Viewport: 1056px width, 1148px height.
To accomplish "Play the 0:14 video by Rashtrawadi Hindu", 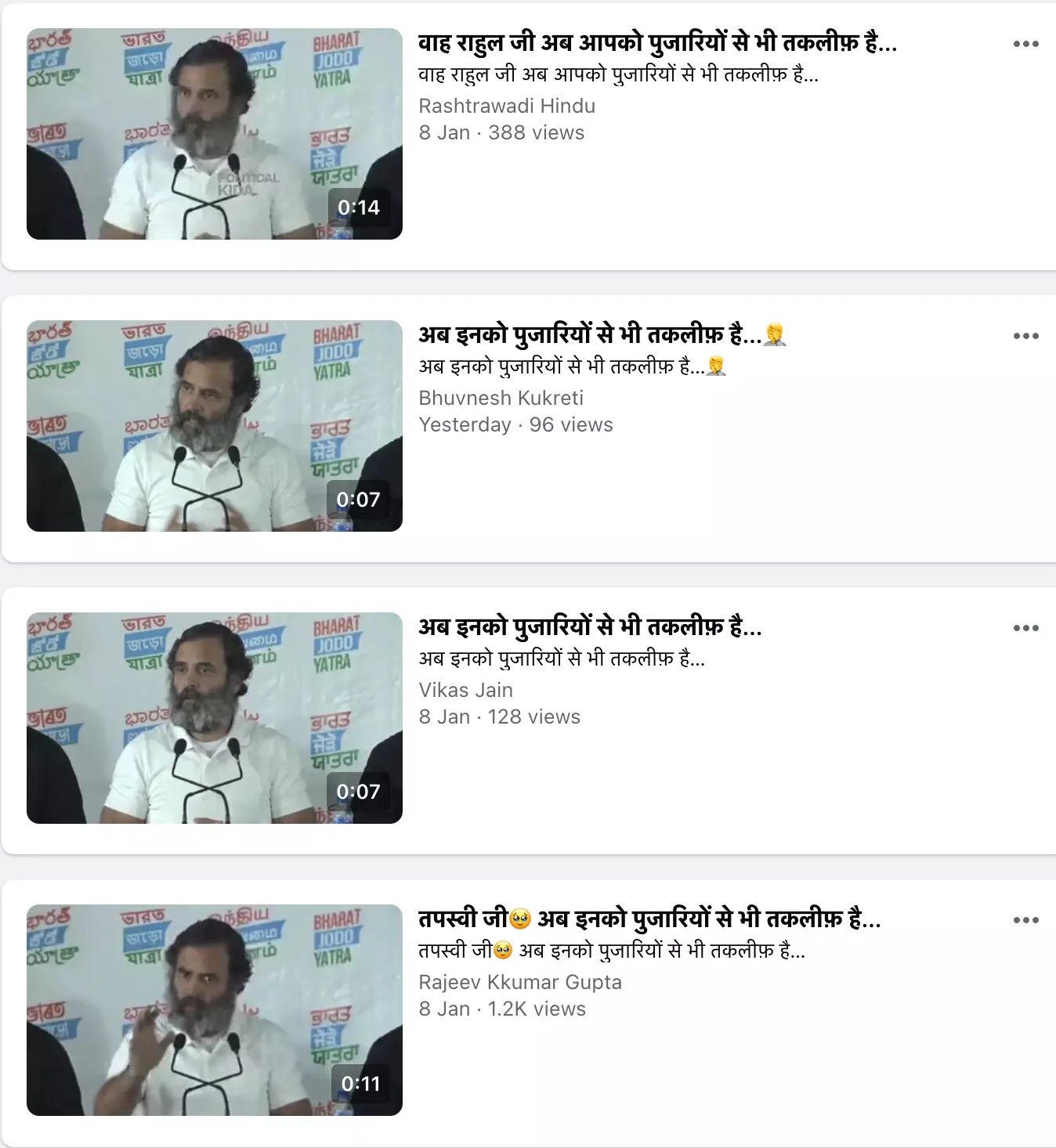I will pyautogui.click(x=214, y=134).
